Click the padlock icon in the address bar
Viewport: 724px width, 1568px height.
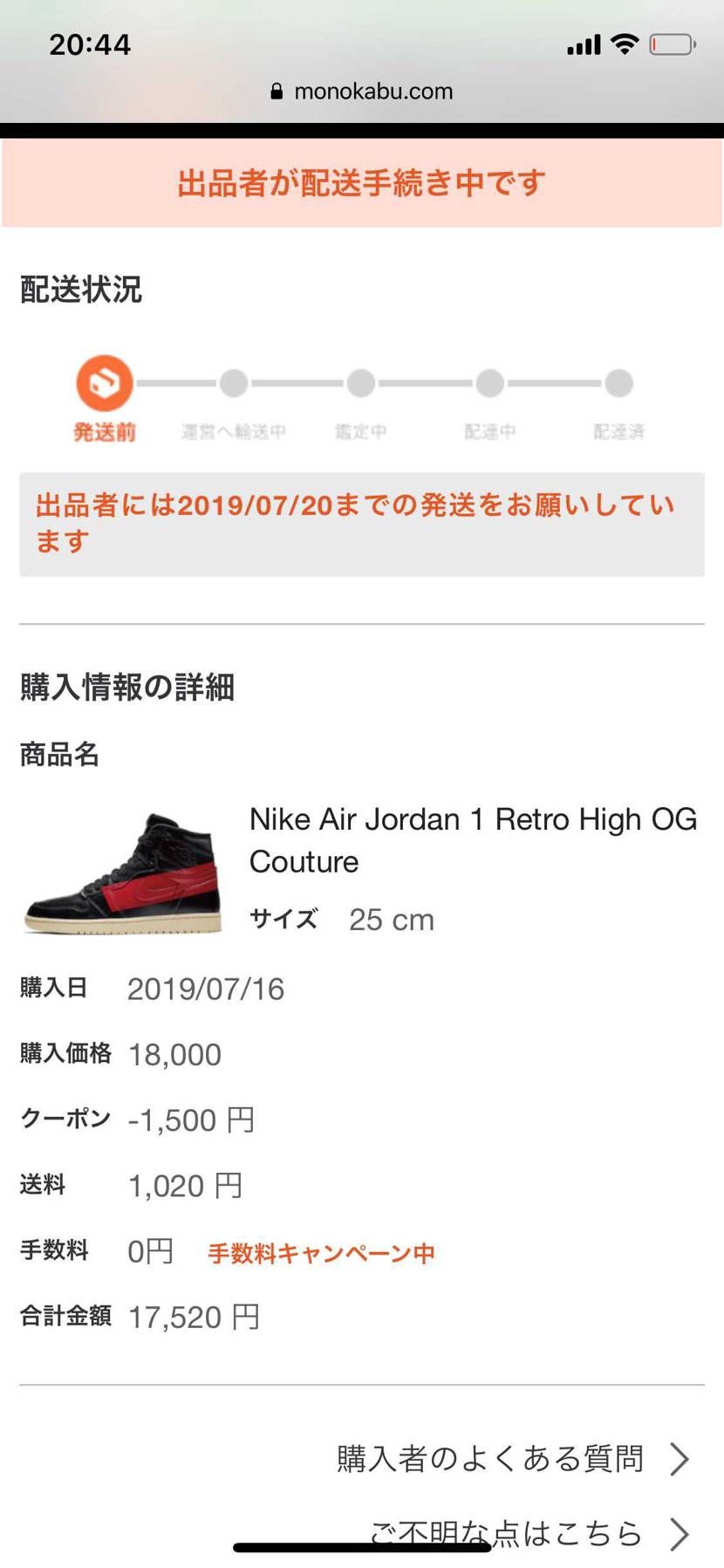(277, 91)
